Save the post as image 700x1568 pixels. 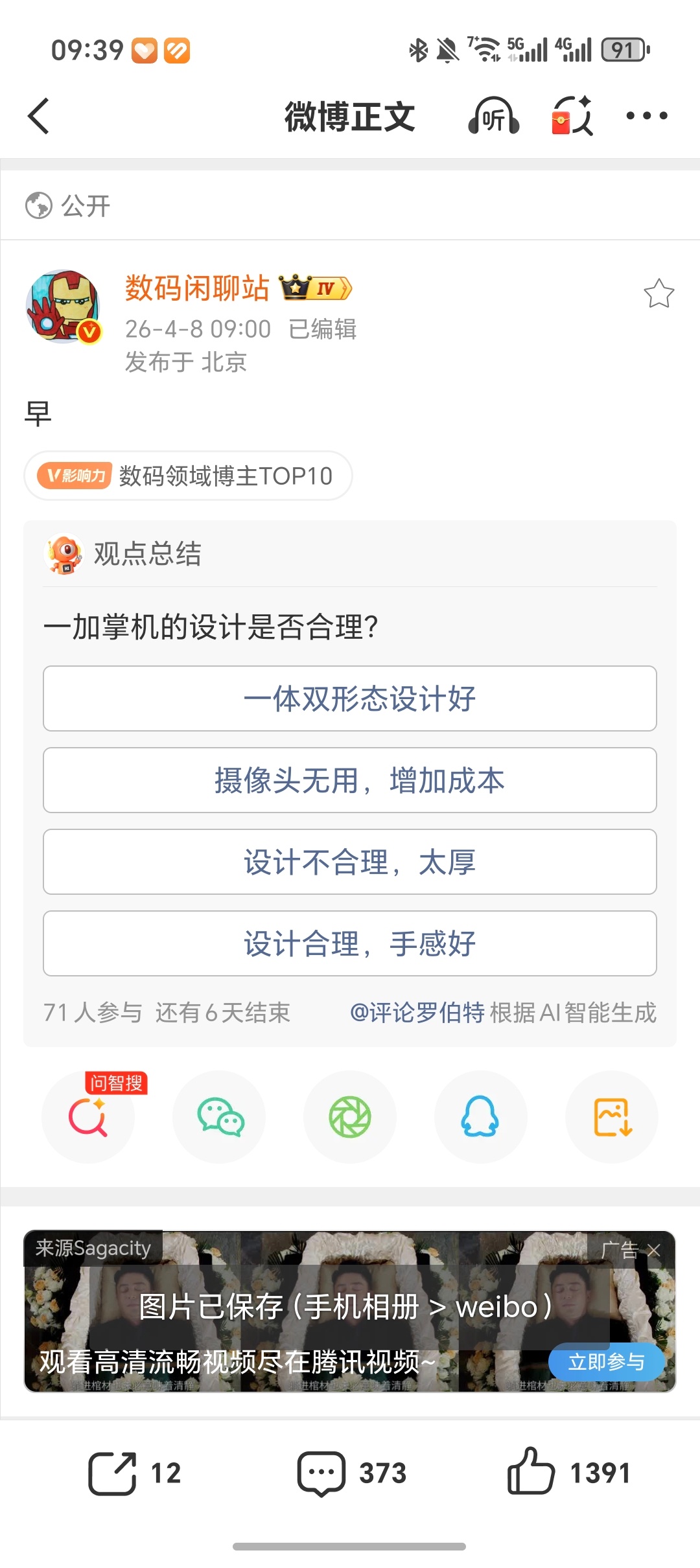(x=611, y=1117)
